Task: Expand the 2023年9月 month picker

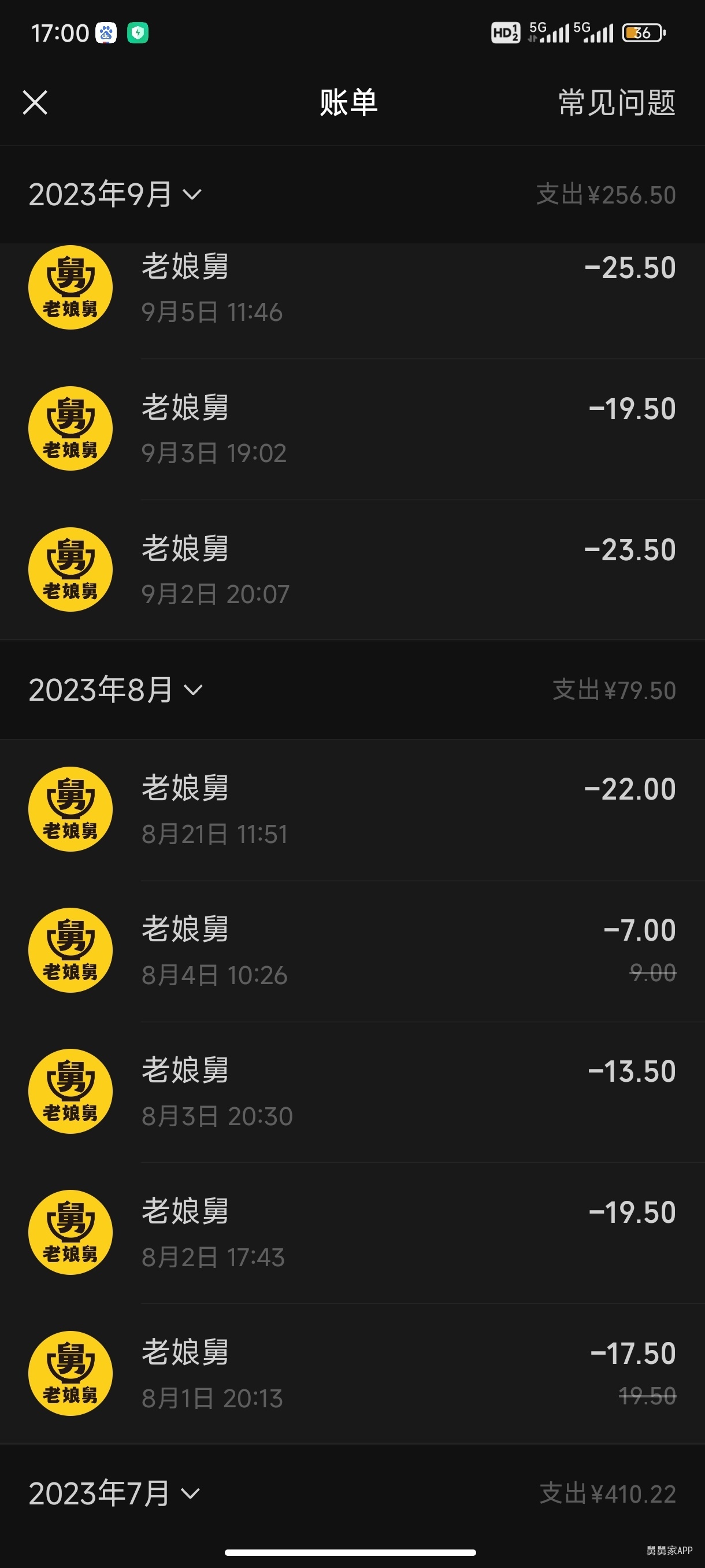Action: (x=115, y=195)
